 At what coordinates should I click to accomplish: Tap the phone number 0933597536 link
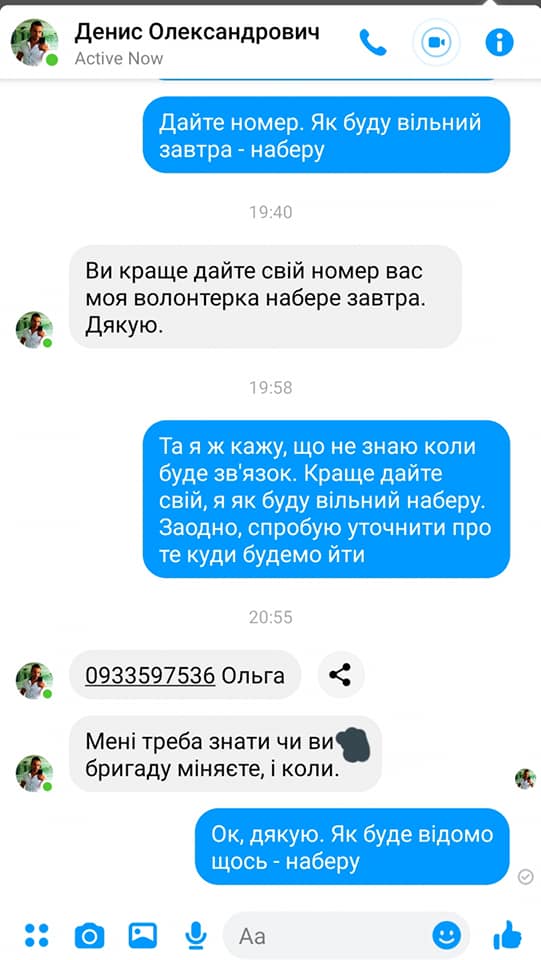pyautogui.click(x=150, y=675)
